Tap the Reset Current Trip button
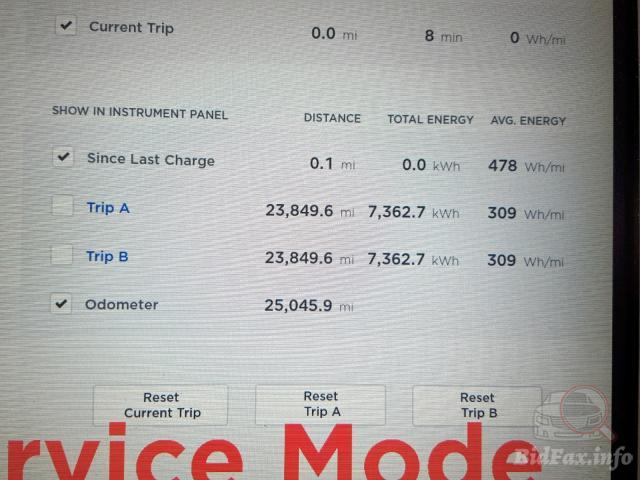Viewport: 640px width, 480px height. coord(161,405)
